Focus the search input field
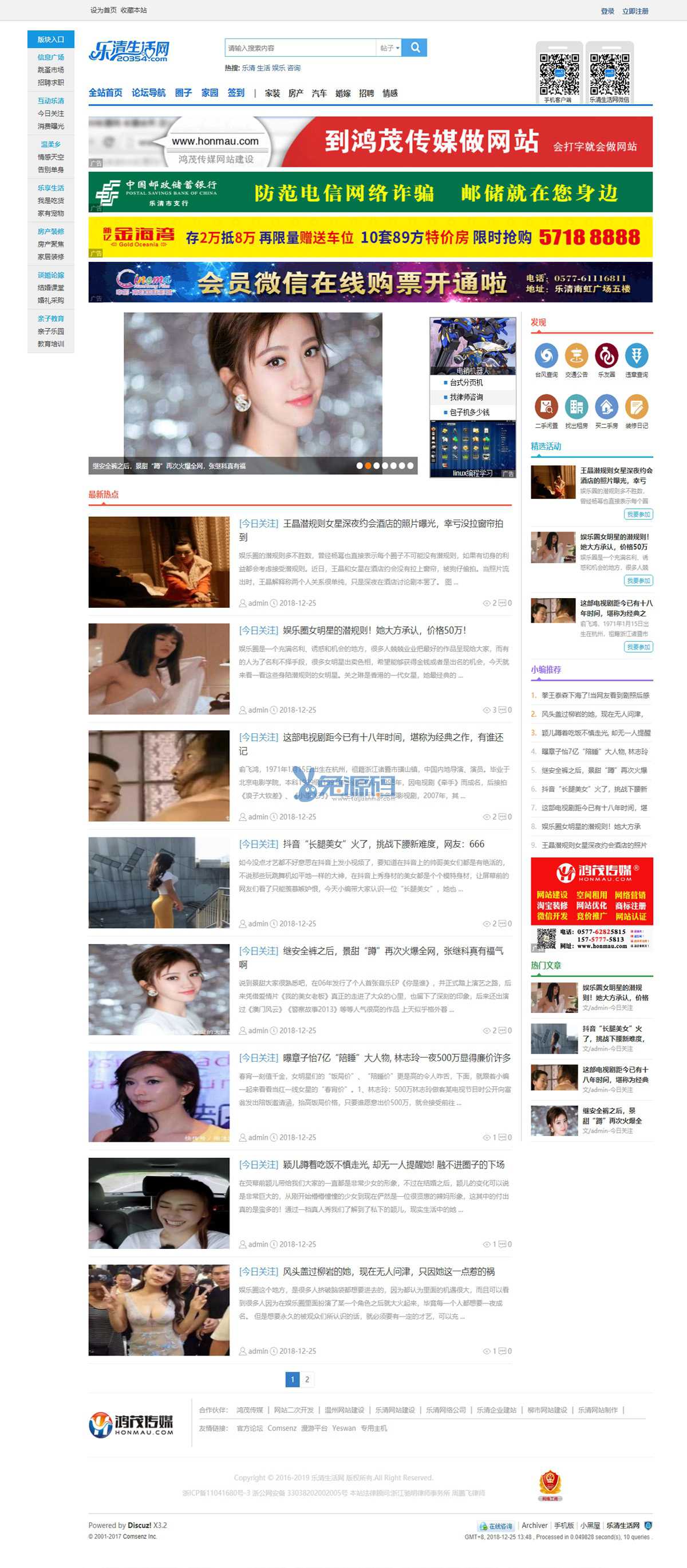 [299, 48]
